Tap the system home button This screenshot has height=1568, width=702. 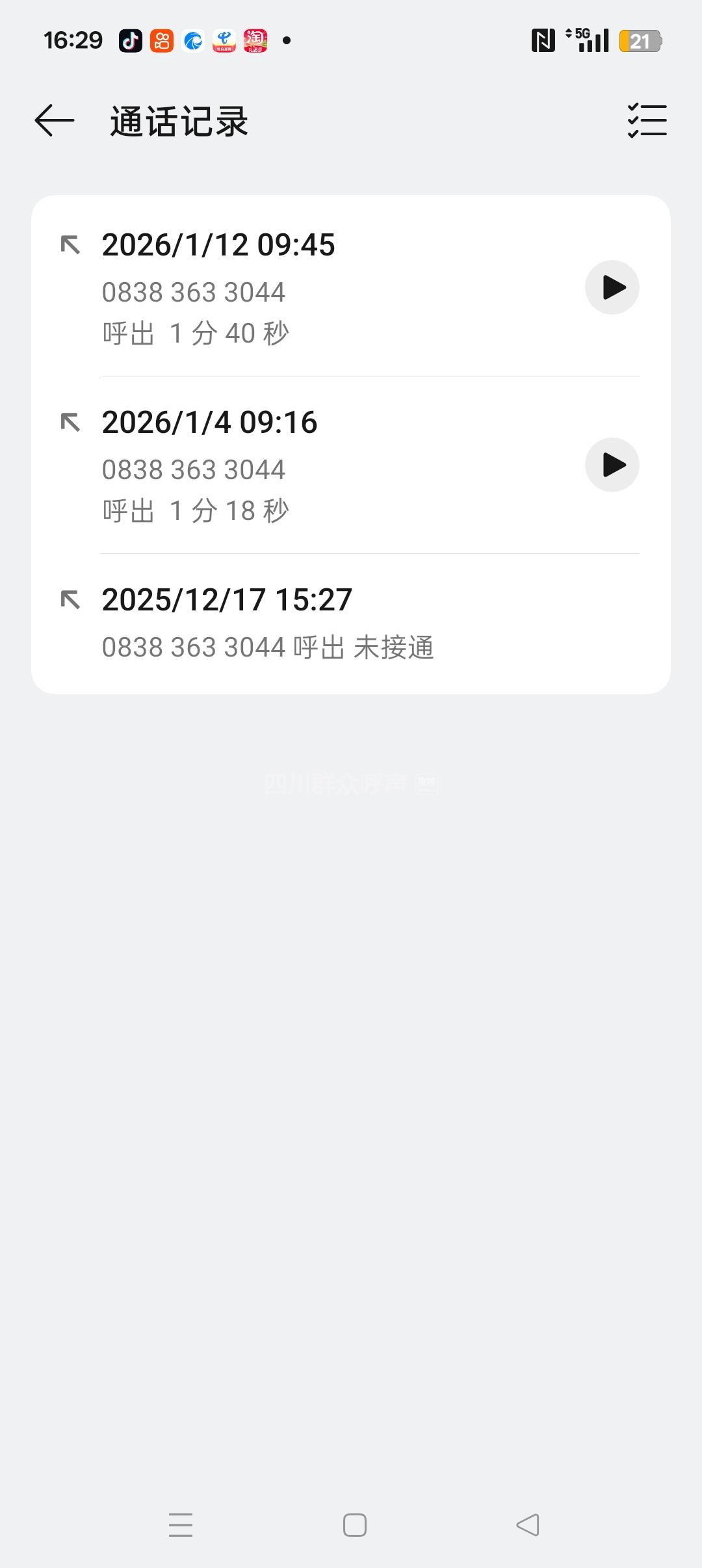tap(354, 1525)
